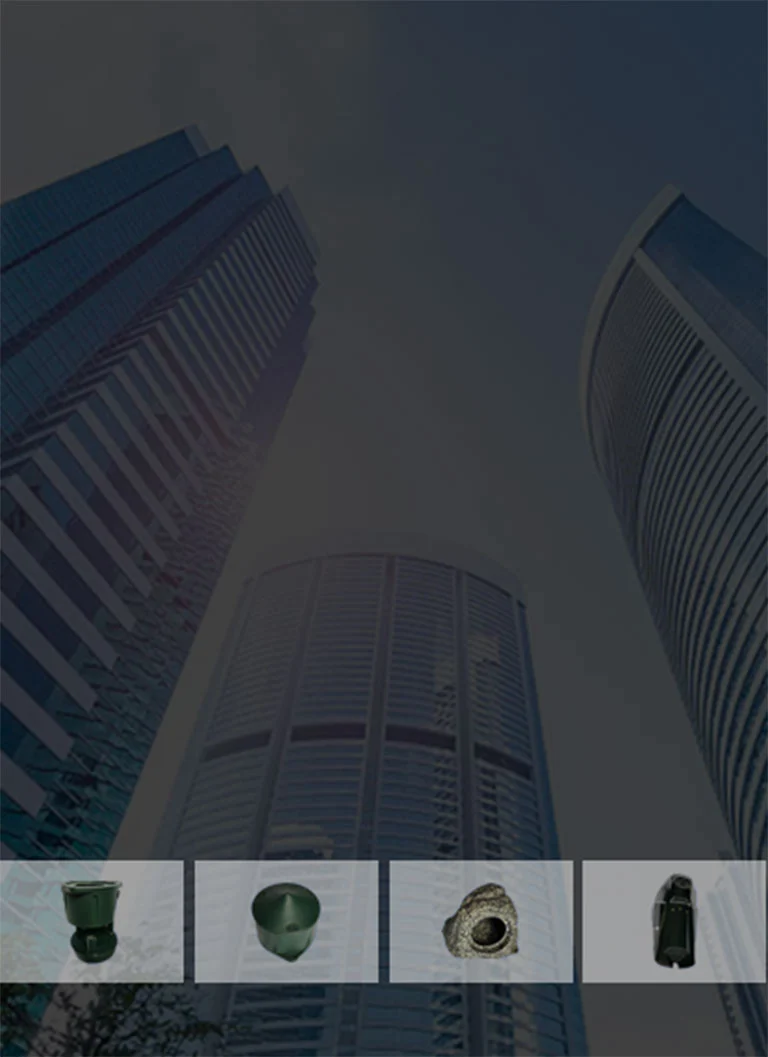Open the green bucket-shaped product tile

91,921
